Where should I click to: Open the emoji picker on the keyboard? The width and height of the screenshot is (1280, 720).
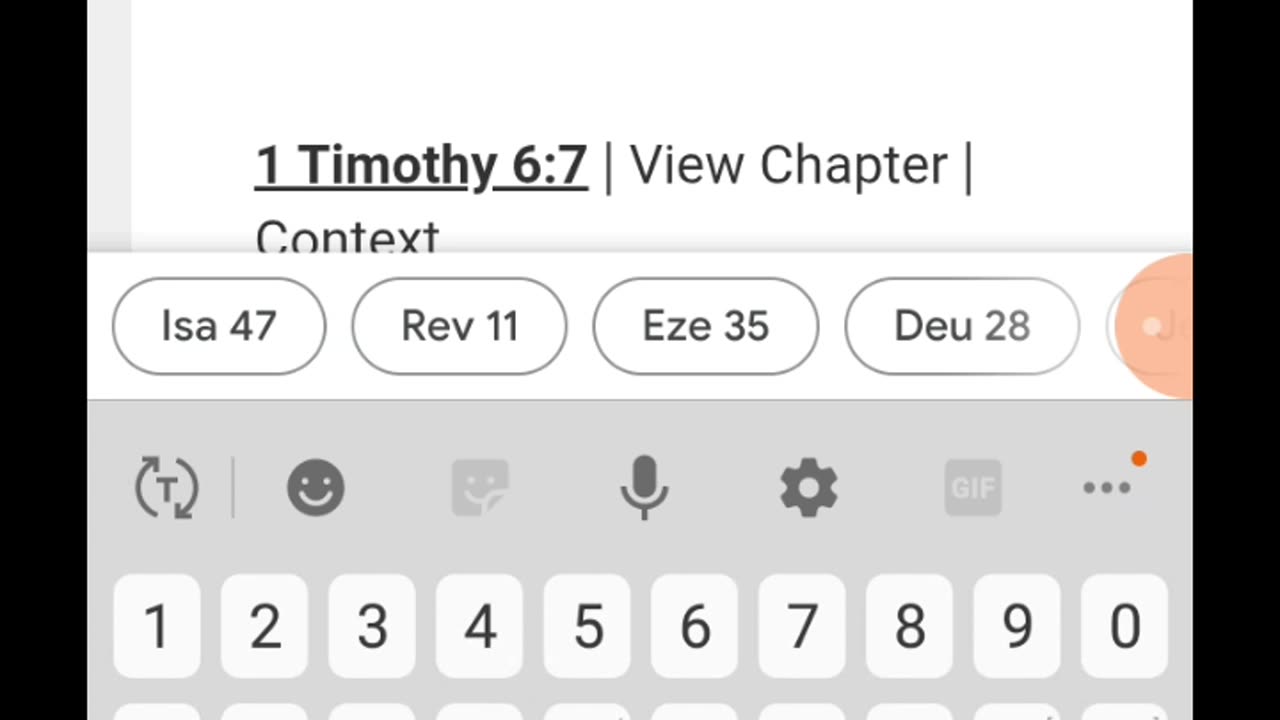(316, 488)
